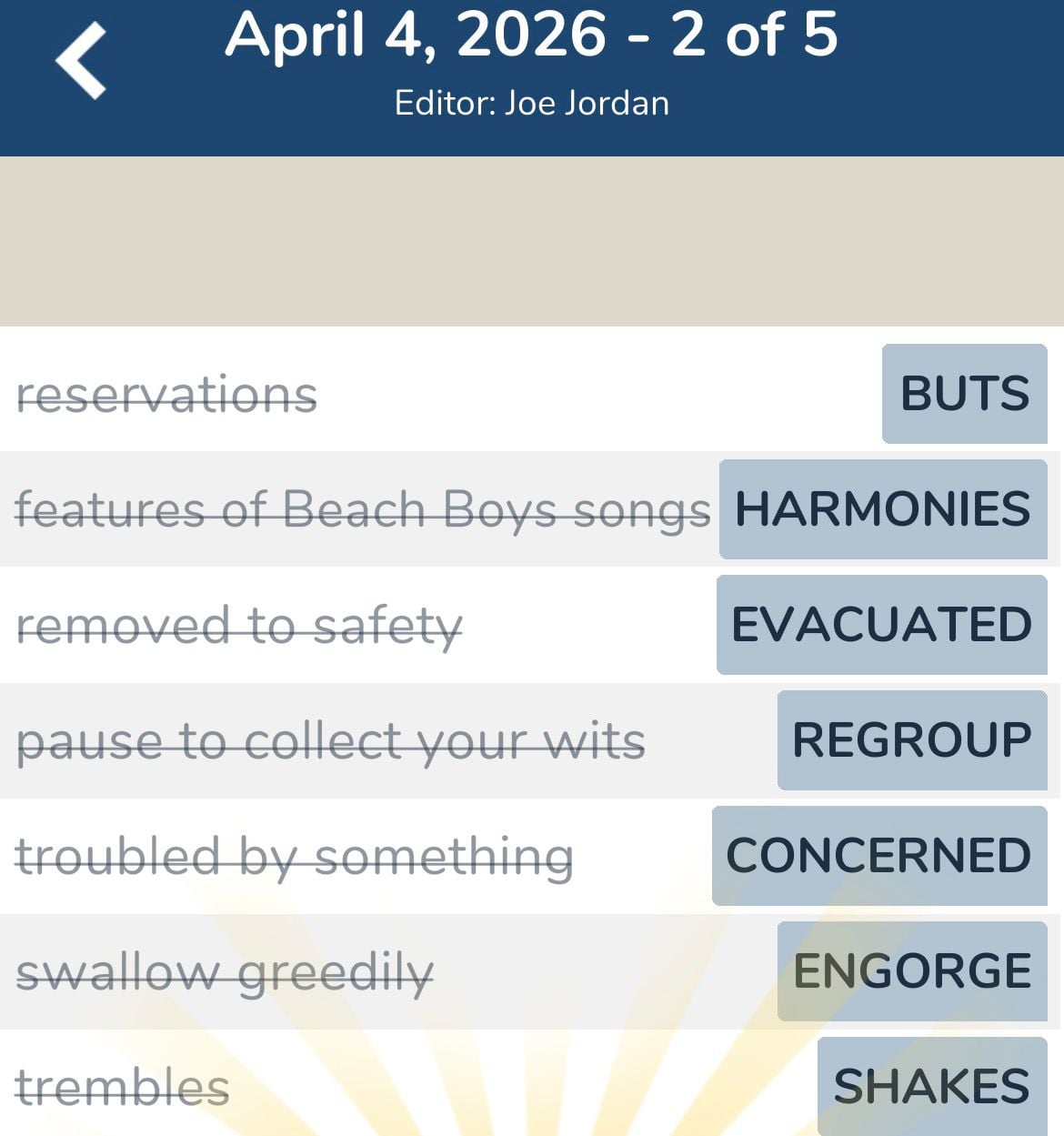Viewport: 1064px width, 1136px height.
Task: Tap the BUTS answer tile
Action: tap(964, 394)
